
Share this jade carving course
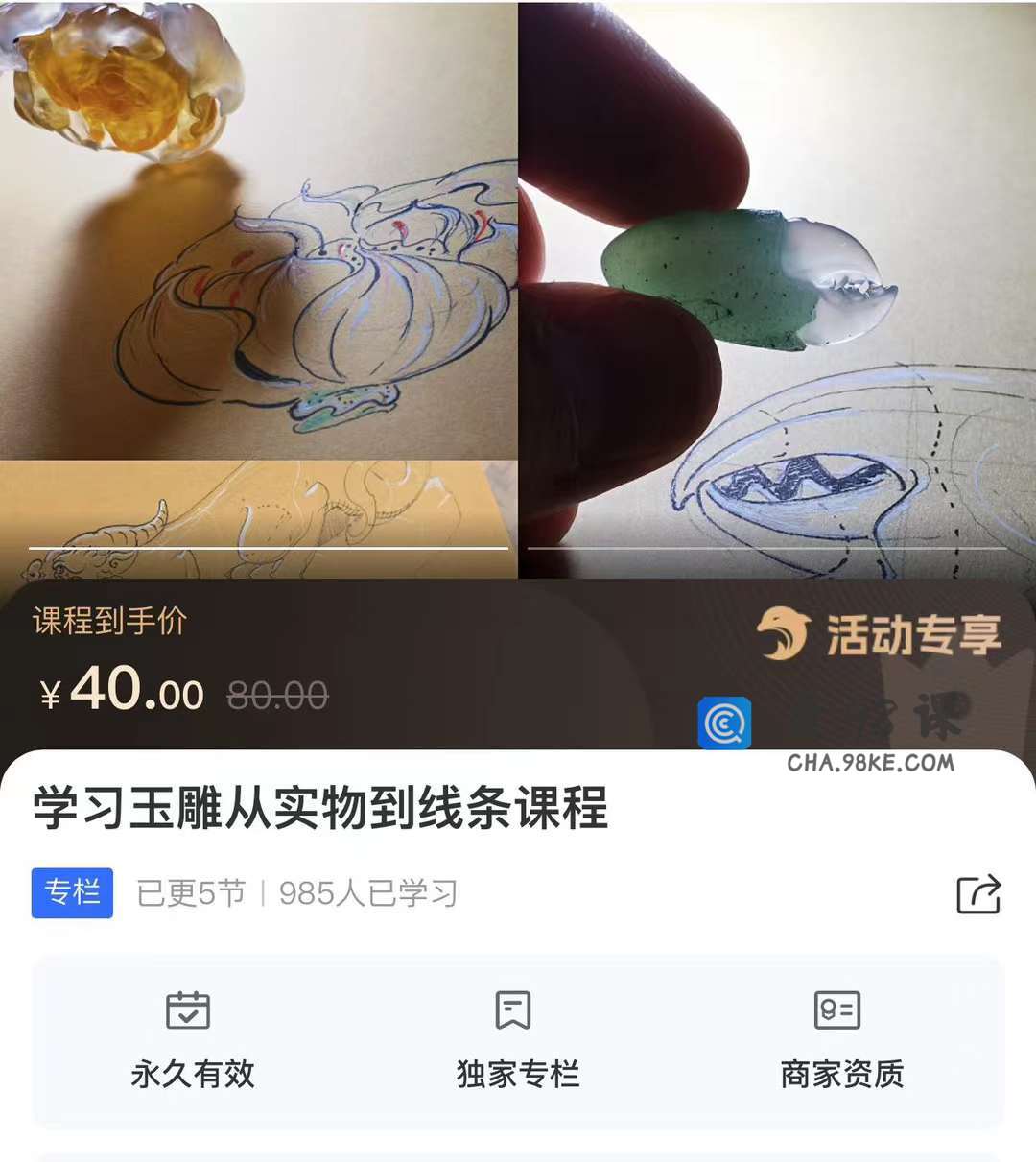[978, 894]
